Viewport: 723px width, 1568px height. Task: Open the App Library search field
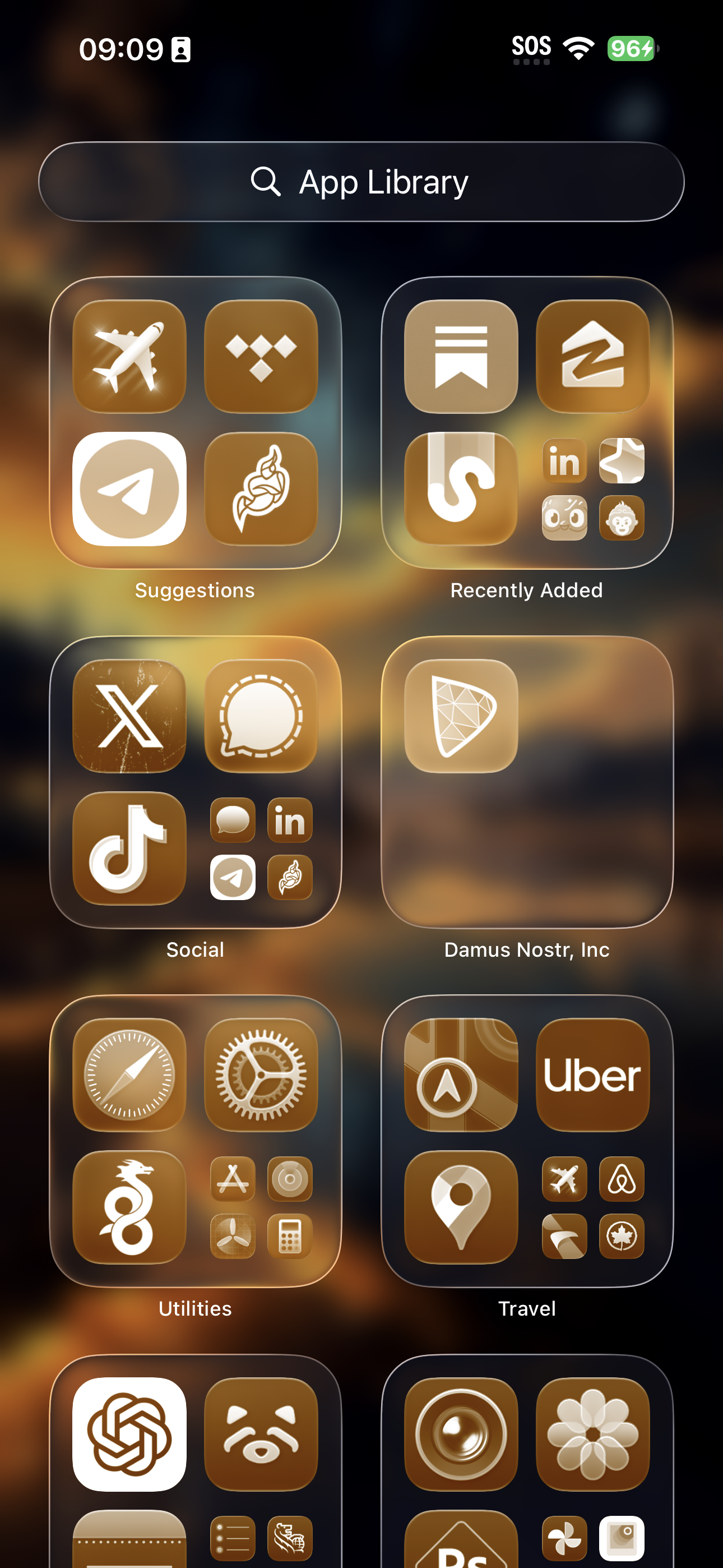click(361, 181)
